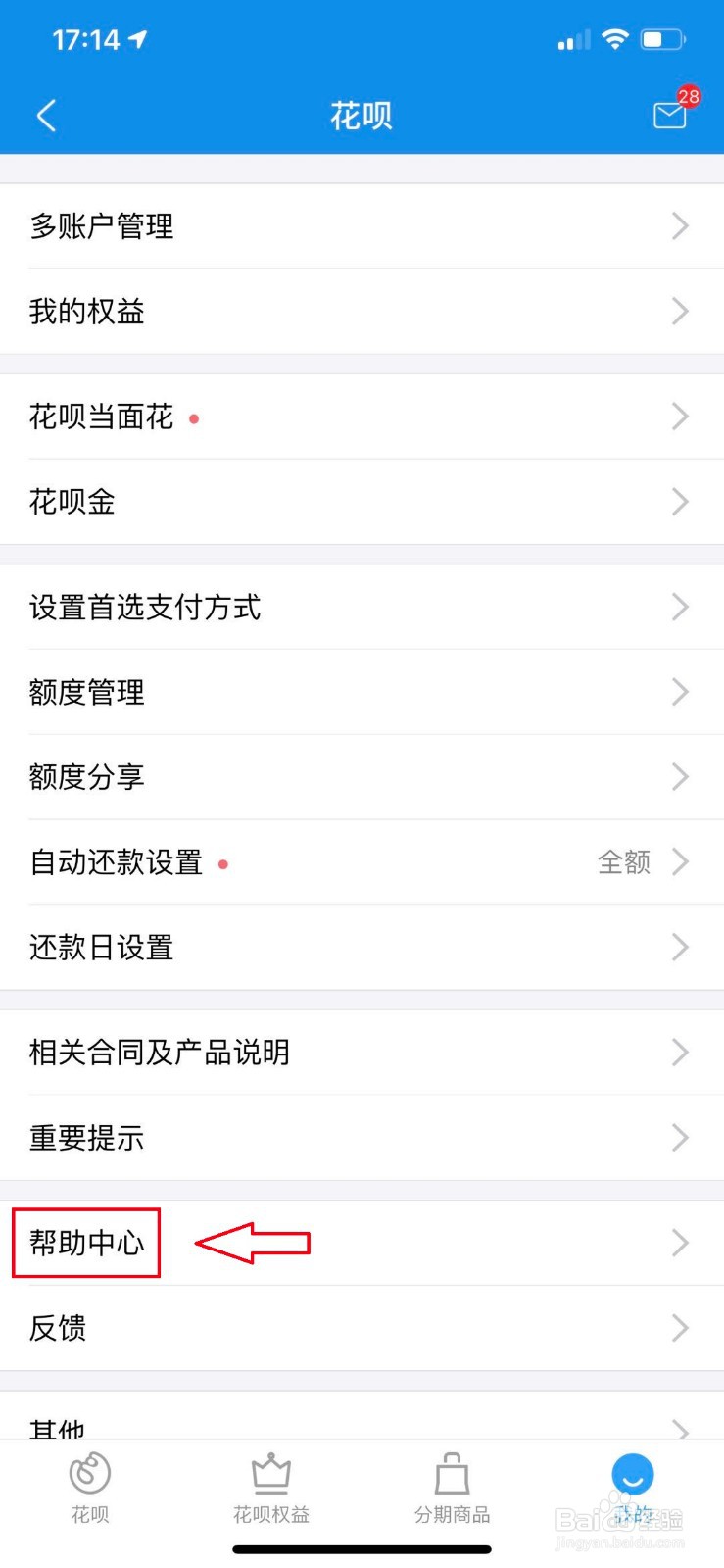The image size is (724, 1568).
Task: Change 自动还款设置 from 全额
Action: tap(624, 862)
